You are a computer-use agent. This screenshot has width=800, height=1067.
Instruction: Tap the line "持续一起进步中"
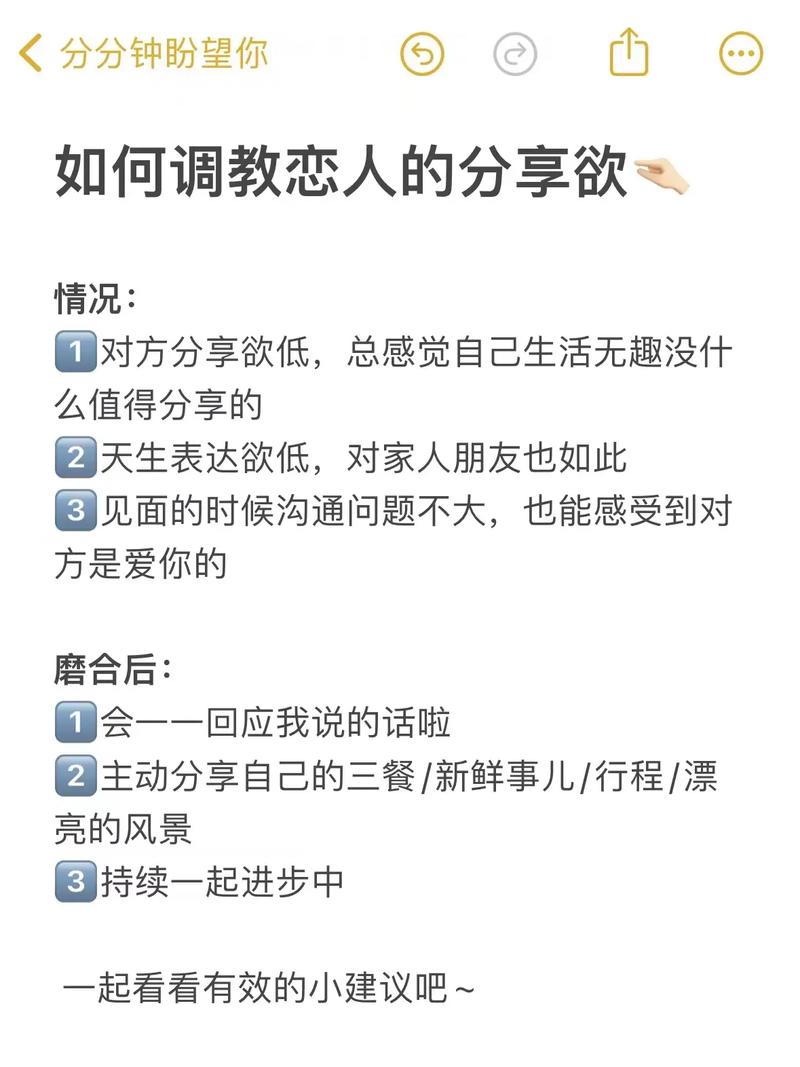pos(225,882)
